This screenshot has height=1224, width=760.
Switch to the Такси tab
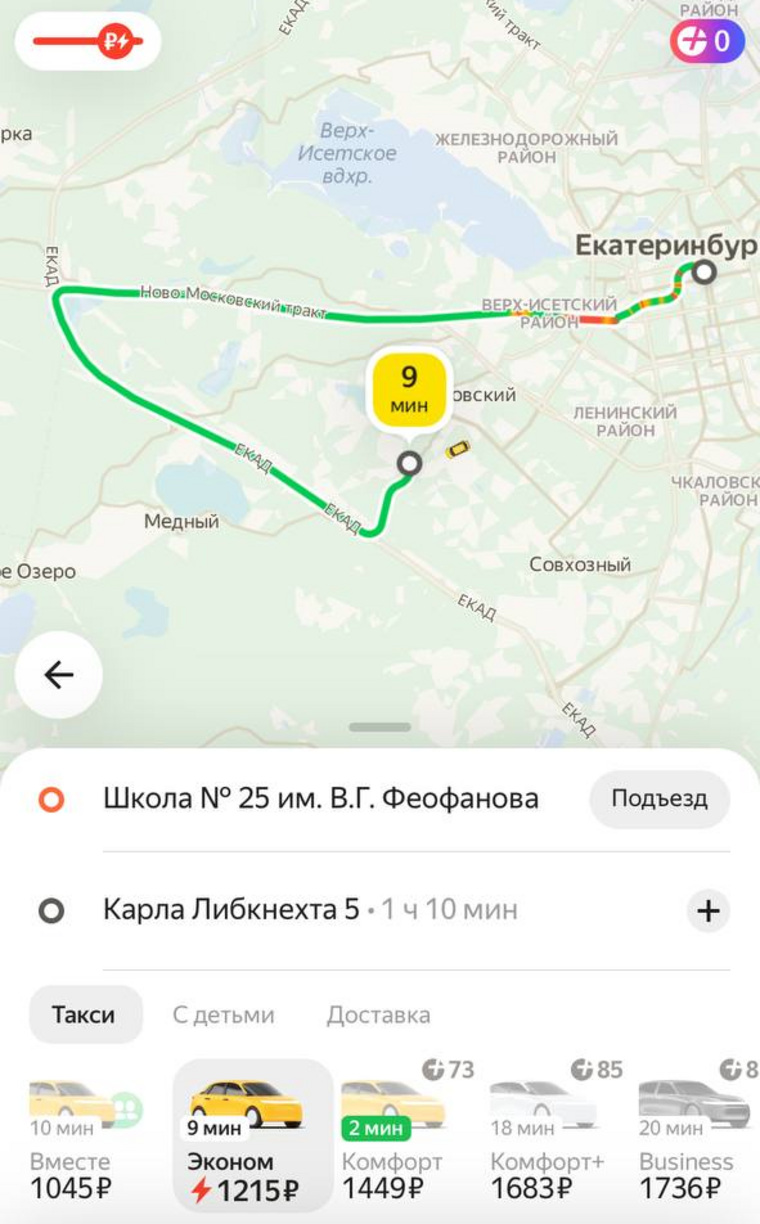(x=84, y=1015)
